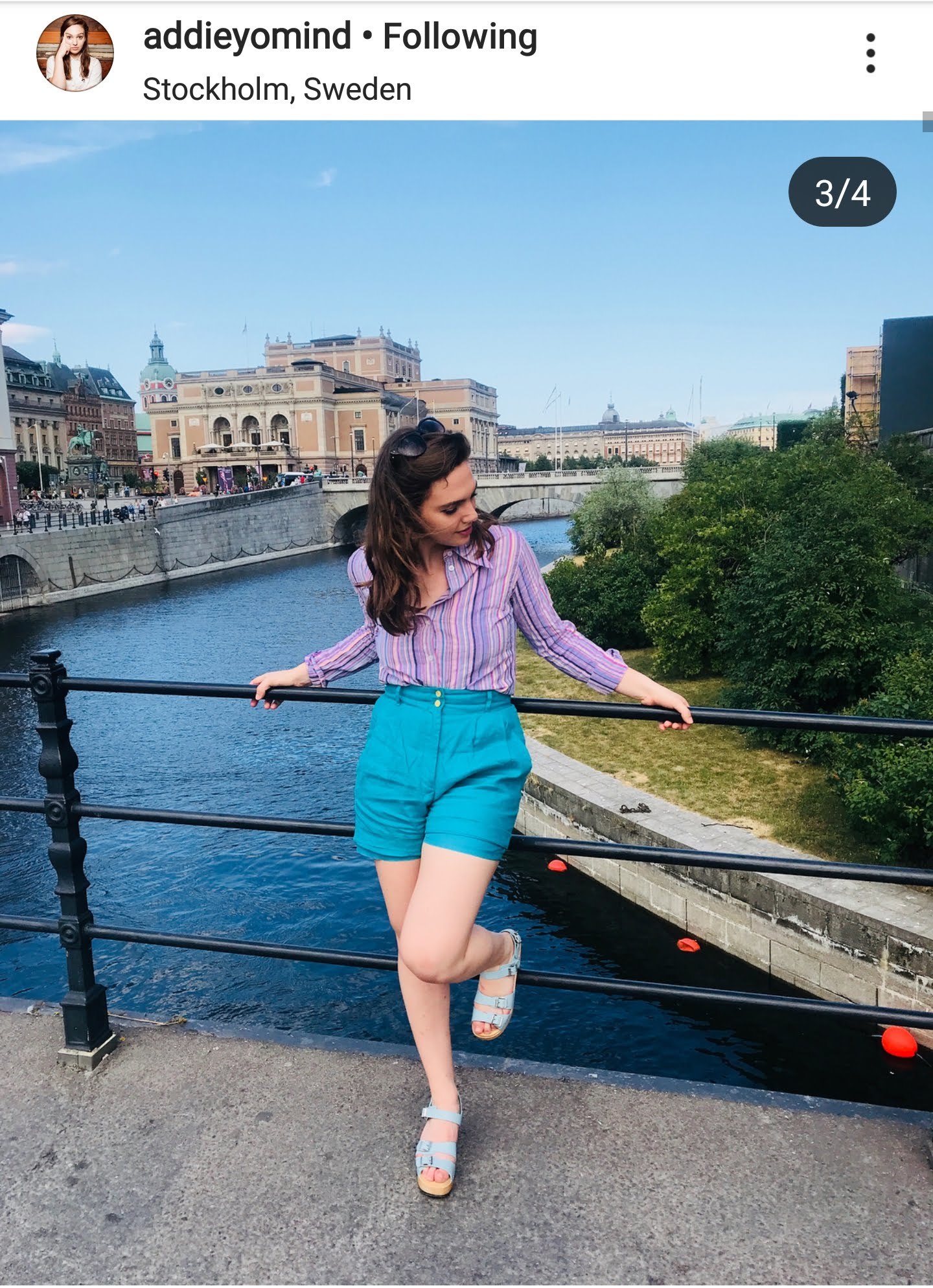The height and width of the screenshot is (1288, 933).
Task: Open the addieyomind username link
Action: 246,36
